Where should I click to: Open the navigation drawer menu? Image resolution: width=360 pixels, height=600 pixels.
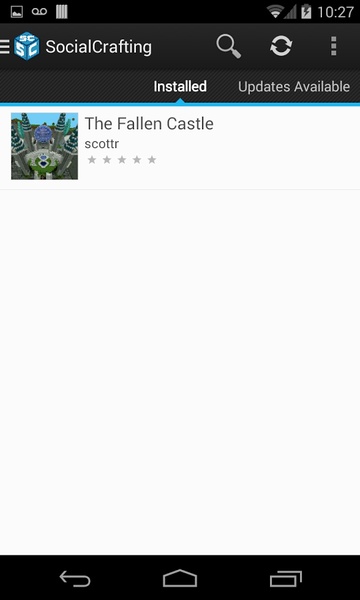tap(5, 47)
